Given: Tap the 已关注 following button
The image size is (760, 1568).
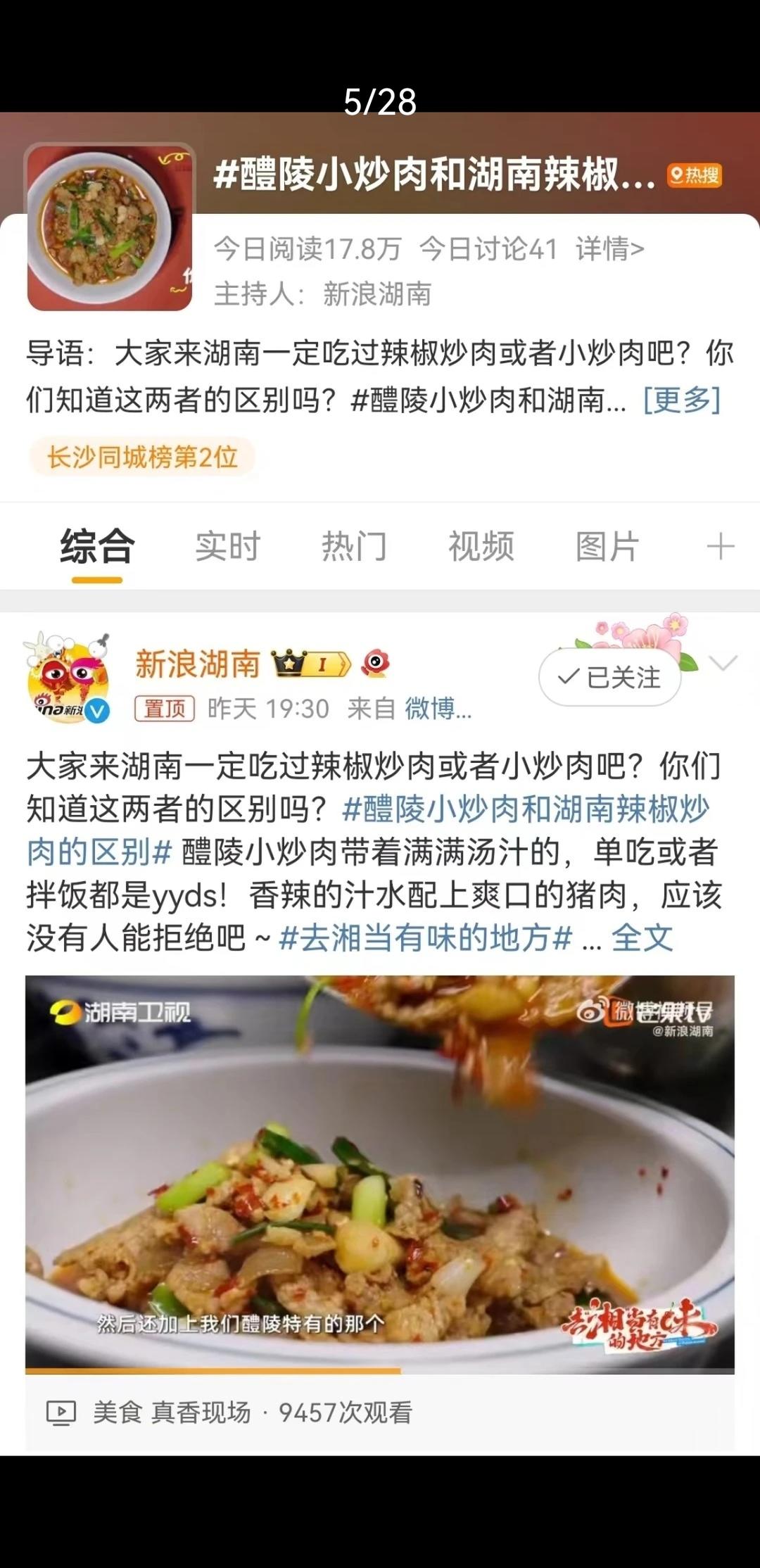Looking at the screenshot, I should pos(609,677).
